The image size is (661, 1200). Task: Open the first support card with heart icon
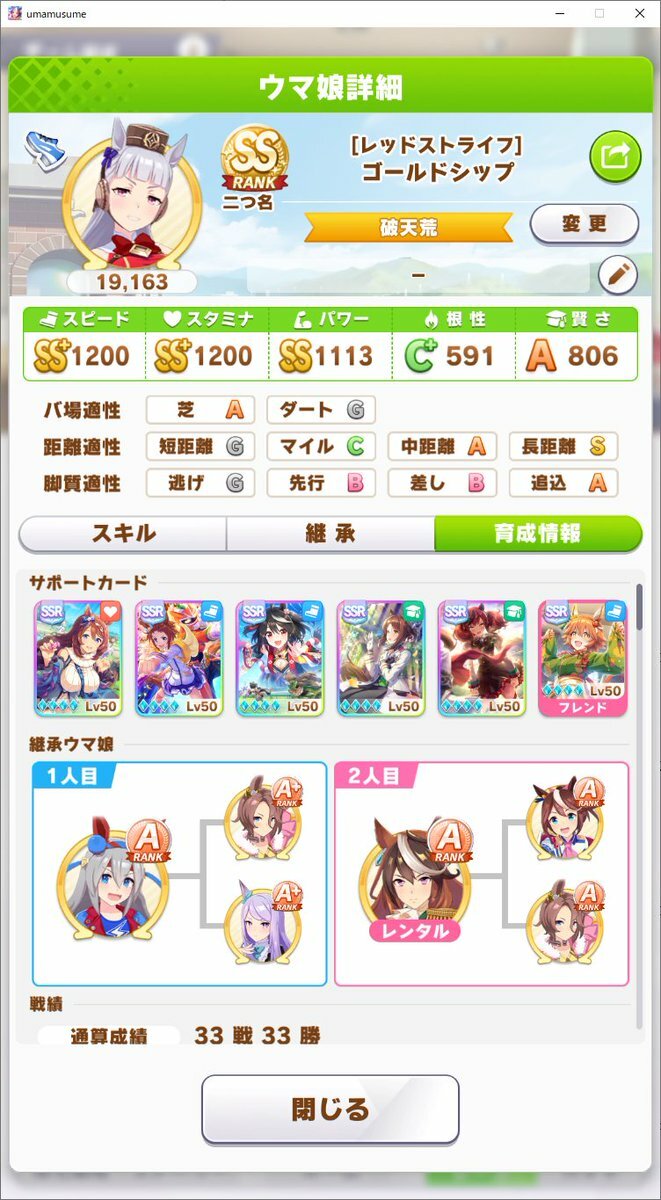tap(78, 658)
